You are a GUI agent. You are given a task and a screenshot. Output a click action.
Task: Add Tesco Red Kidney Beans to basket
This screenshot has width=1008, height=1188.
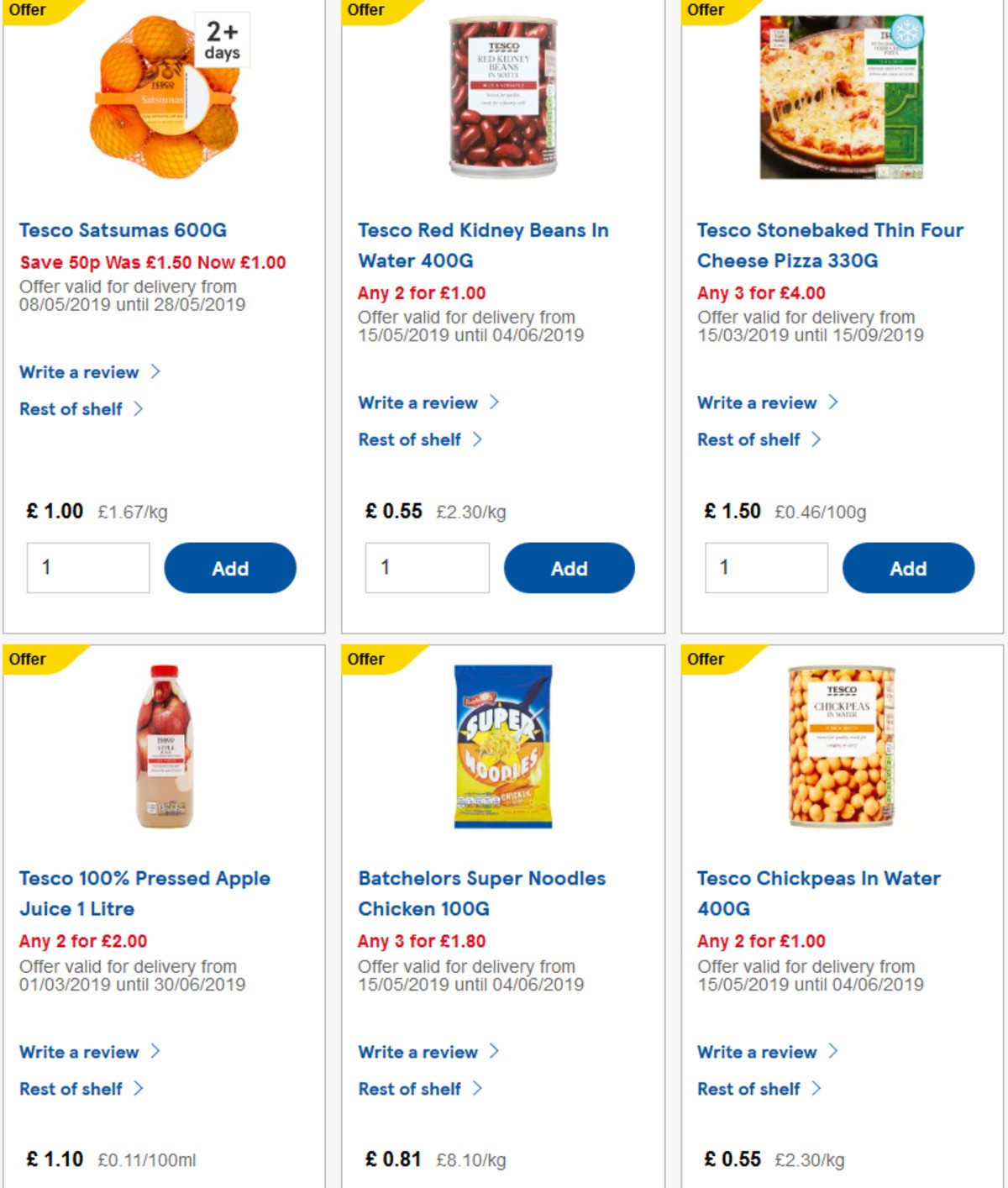[x=569, y=568]
